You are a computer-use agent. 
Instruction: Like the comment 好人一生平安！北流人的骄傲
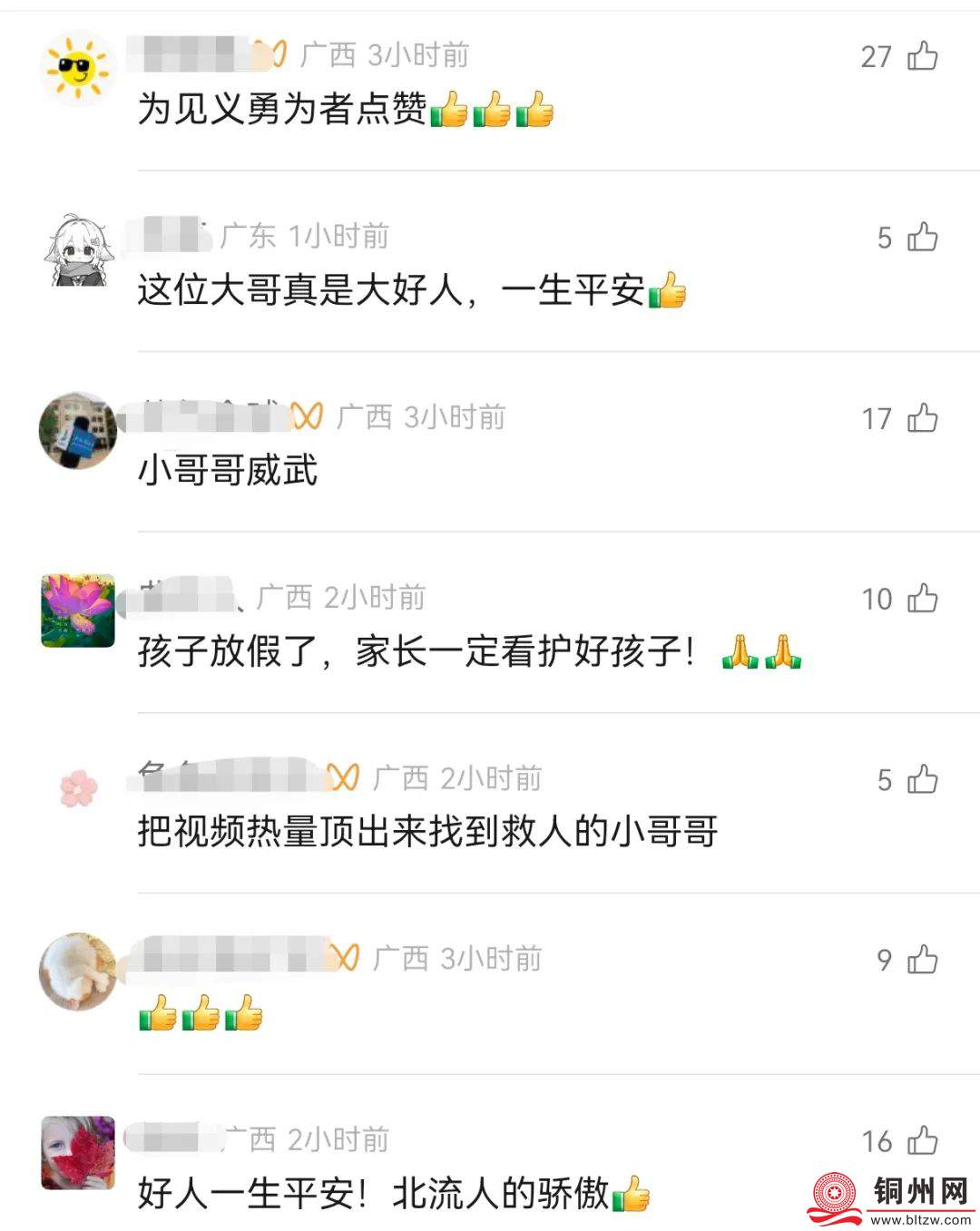[922, 1140]
